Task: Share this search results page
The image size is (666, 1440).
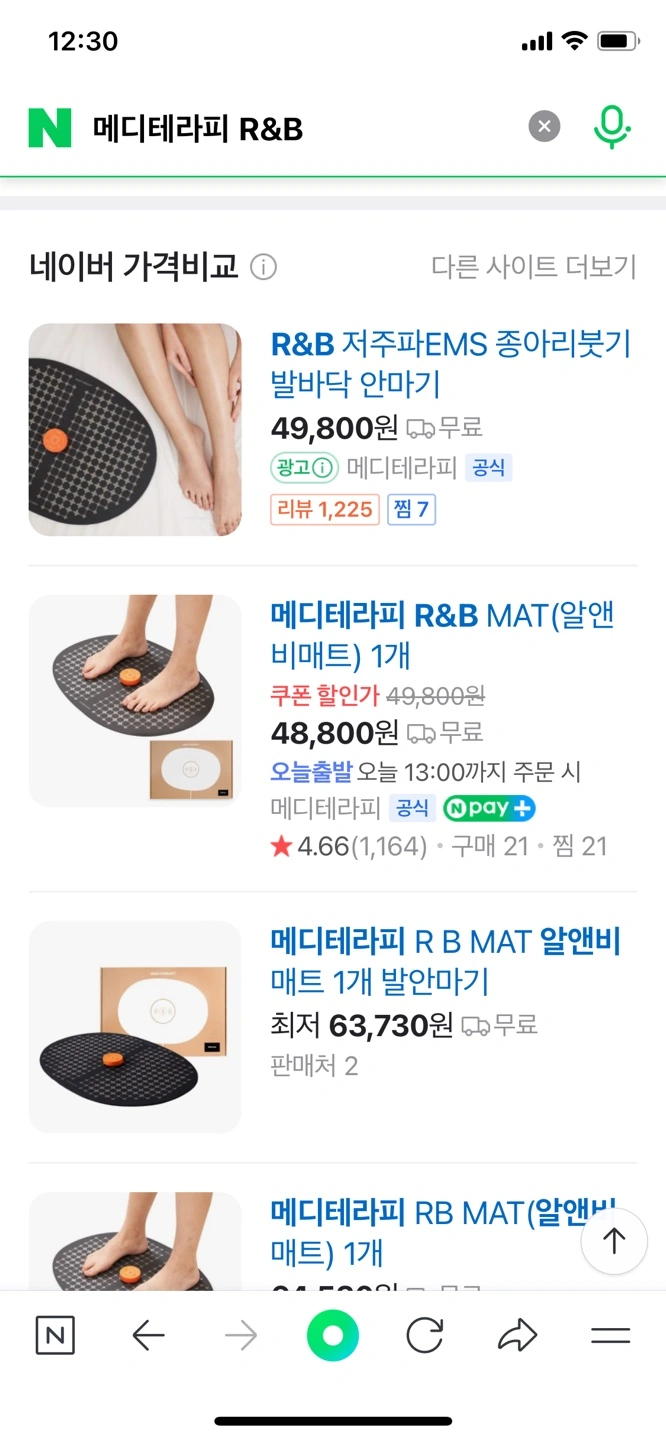Action: 517,1336
